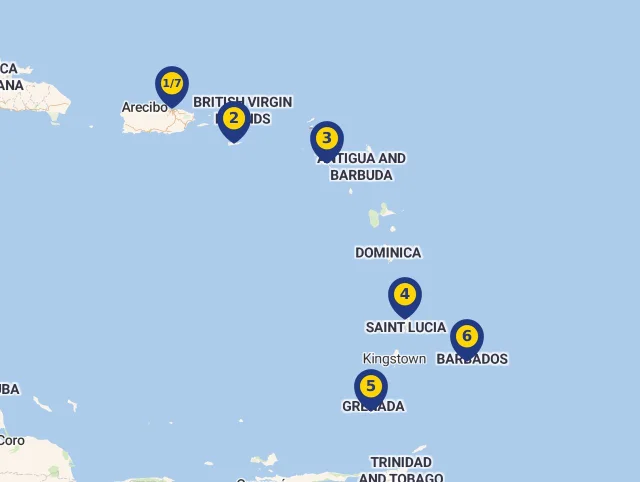Tap map pin 4 above Saint Lucia

coord(405,294)
